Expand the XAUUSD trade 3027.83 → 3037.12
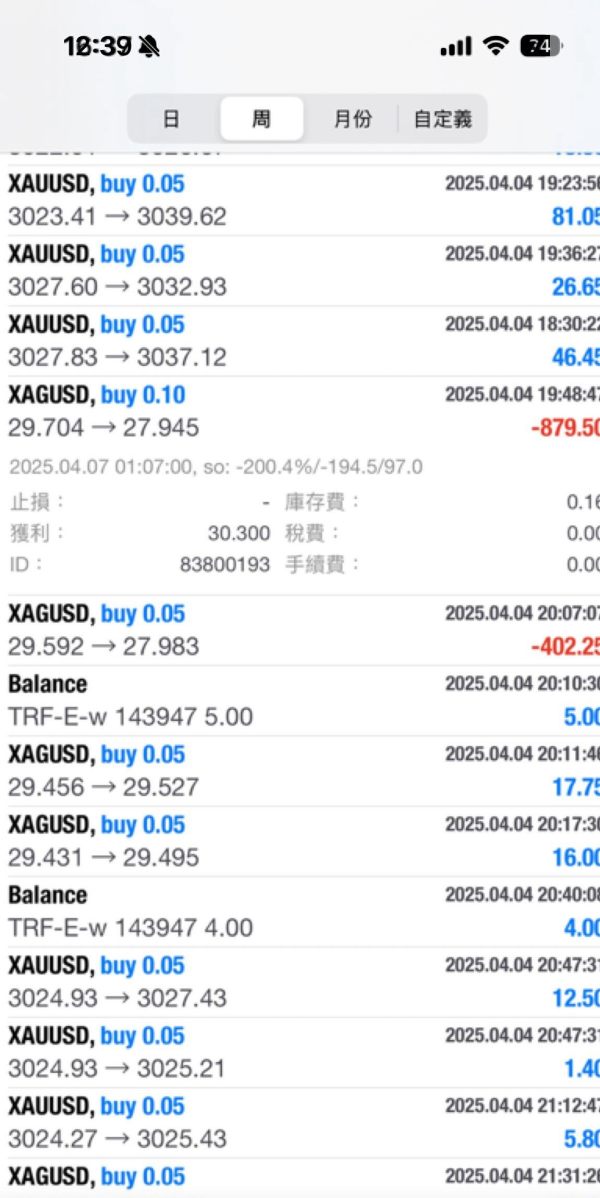 pos(300,341)
